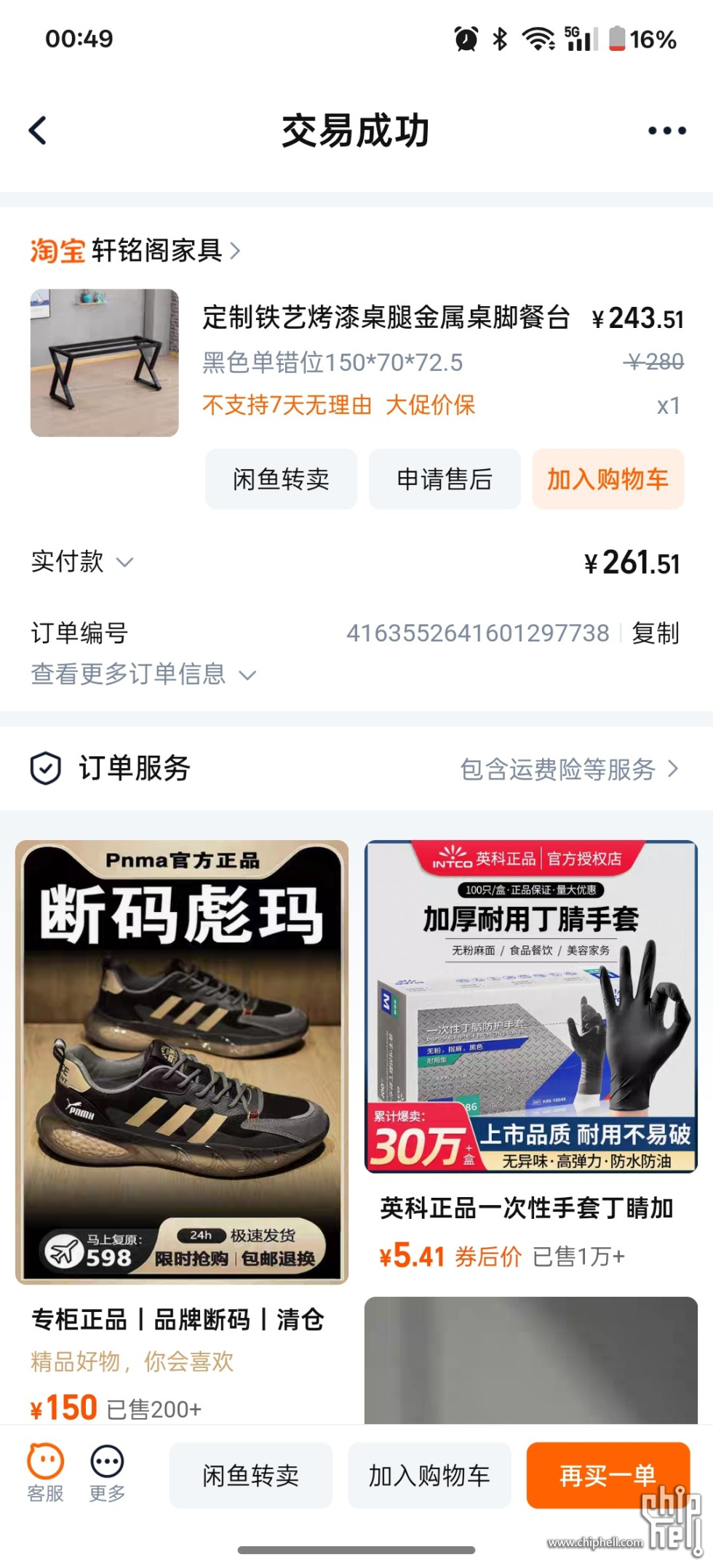This screenshot has height=1568, width=713.
Task: Tap 加入购物车 in the bottom bar
Action: point(429,1476)
